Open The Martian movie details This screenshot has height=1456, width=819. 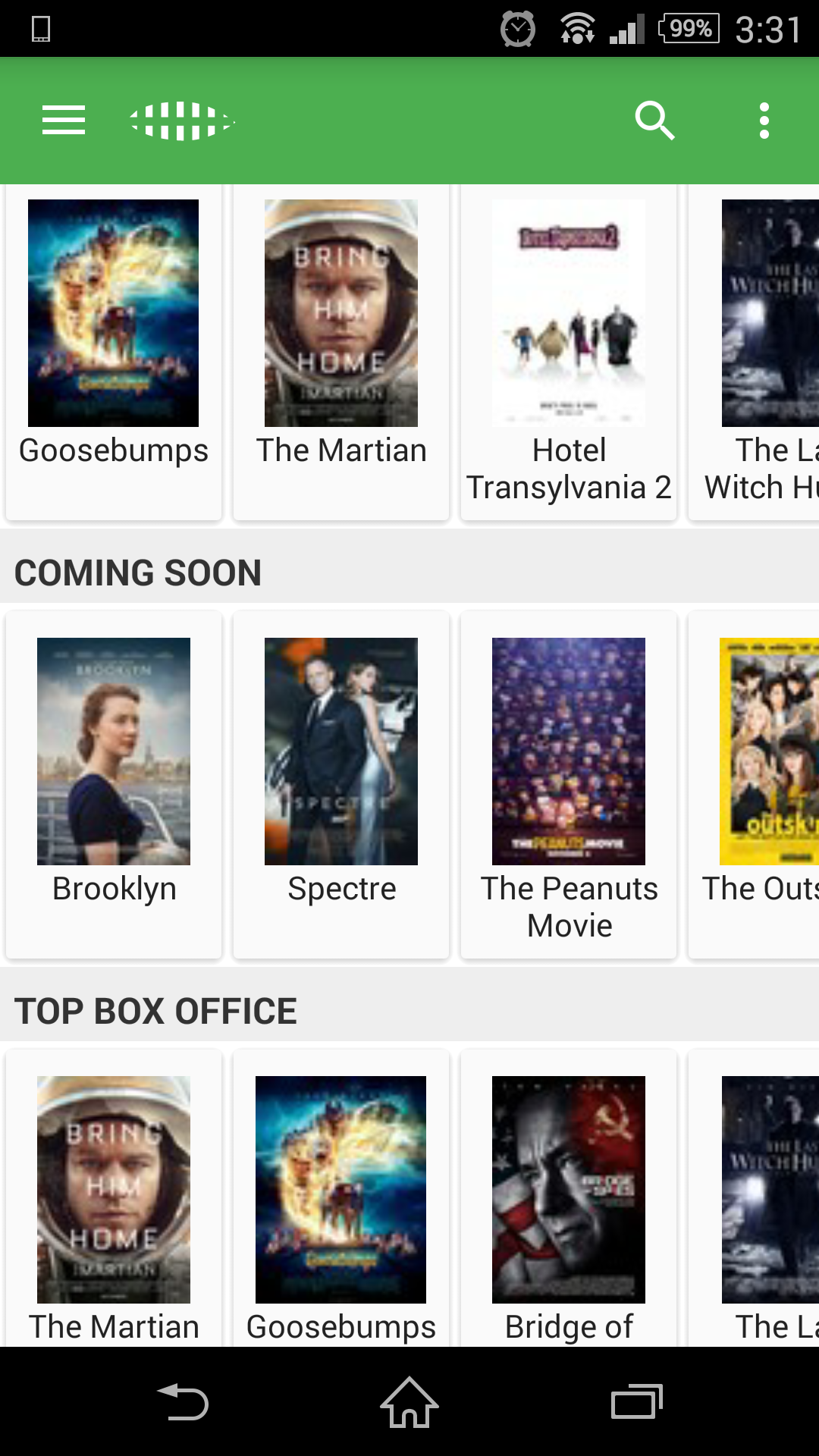(340, 312)
